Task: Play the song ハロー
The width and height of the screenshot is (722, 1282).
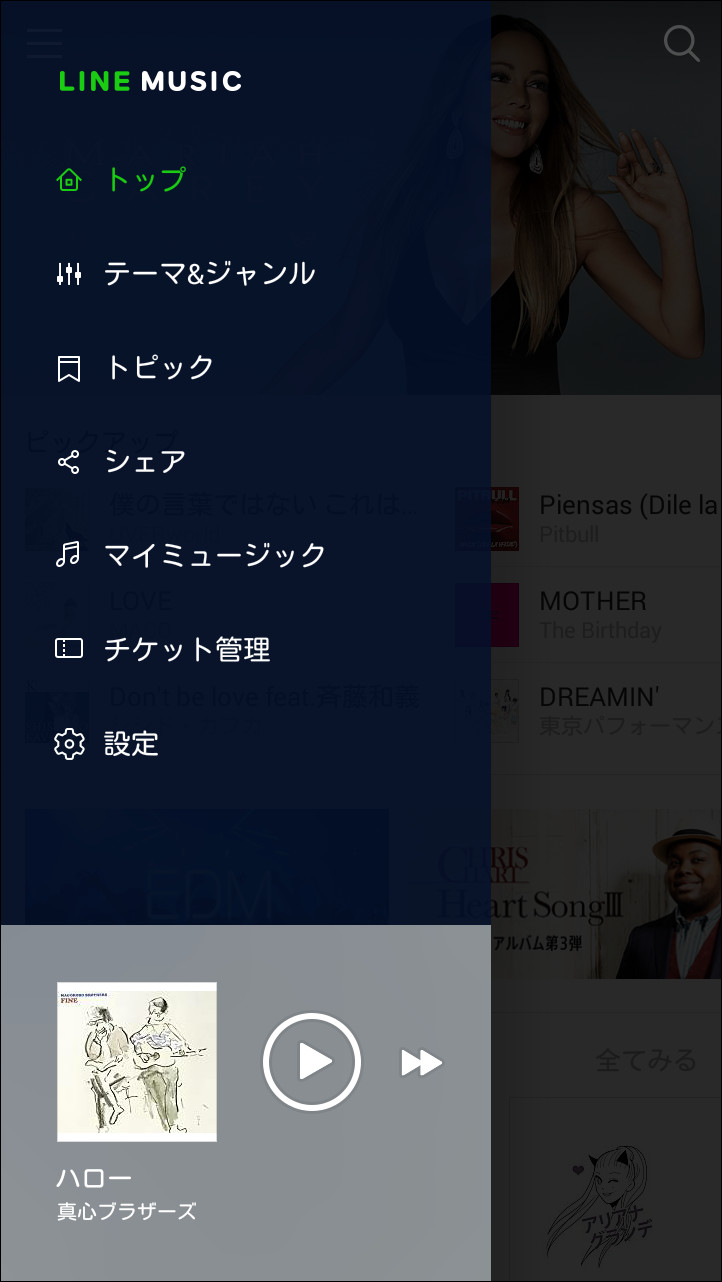Action: point(311,1062)
